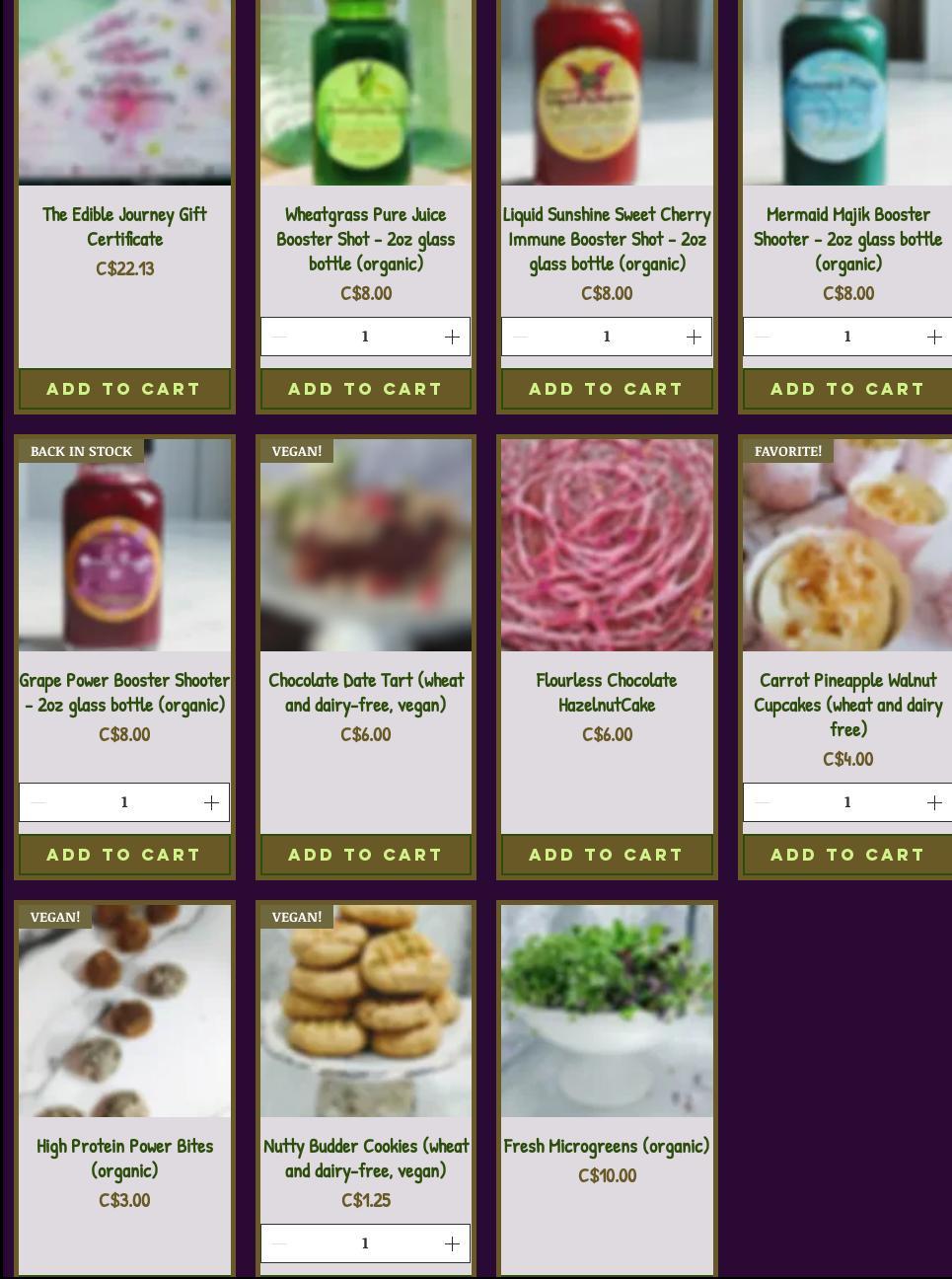The width and height of the screenshot is (952, 1279).
Task: Add The Edible Journey Gift Certificate to cart
Action: click(124, 389)
